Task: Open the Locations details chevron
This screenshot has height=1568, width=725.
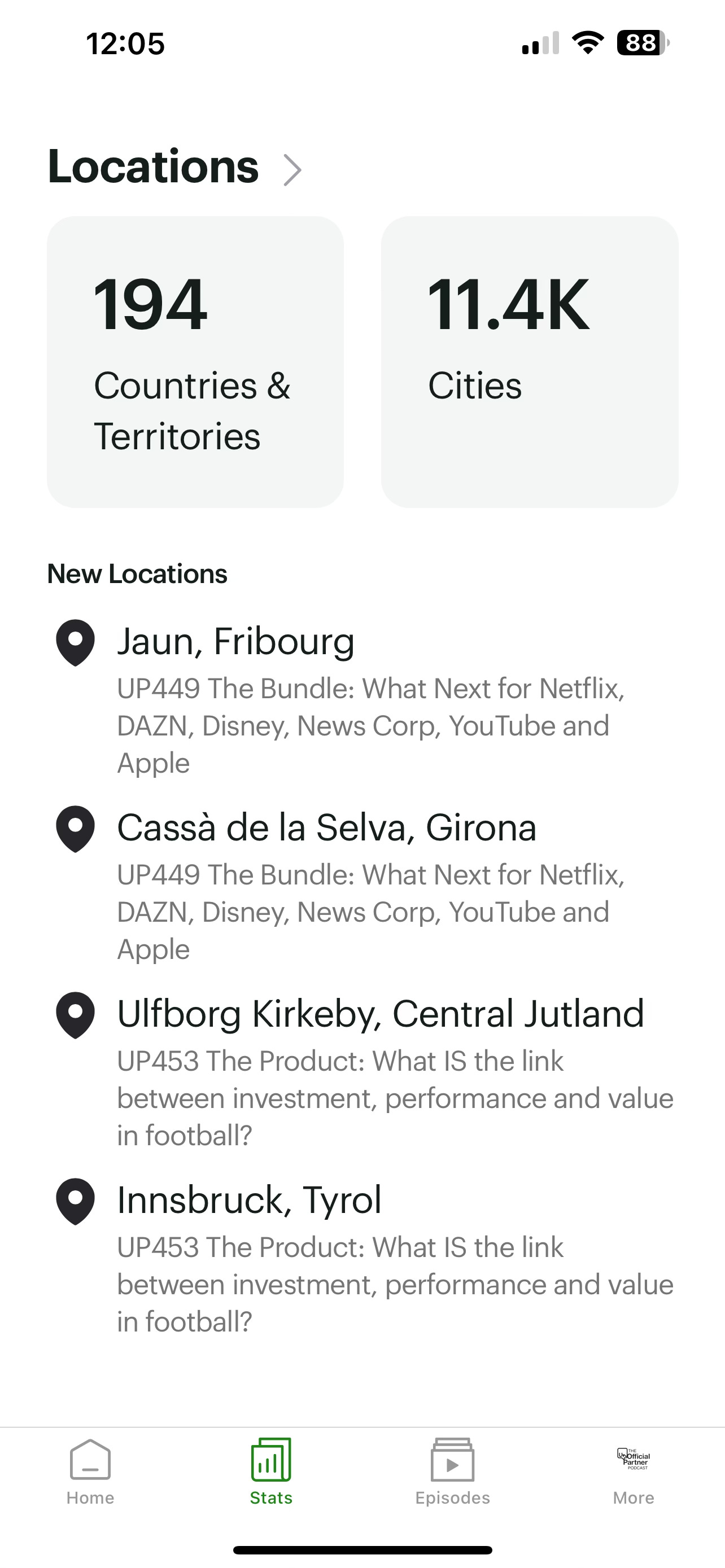Action: [293, 170]
